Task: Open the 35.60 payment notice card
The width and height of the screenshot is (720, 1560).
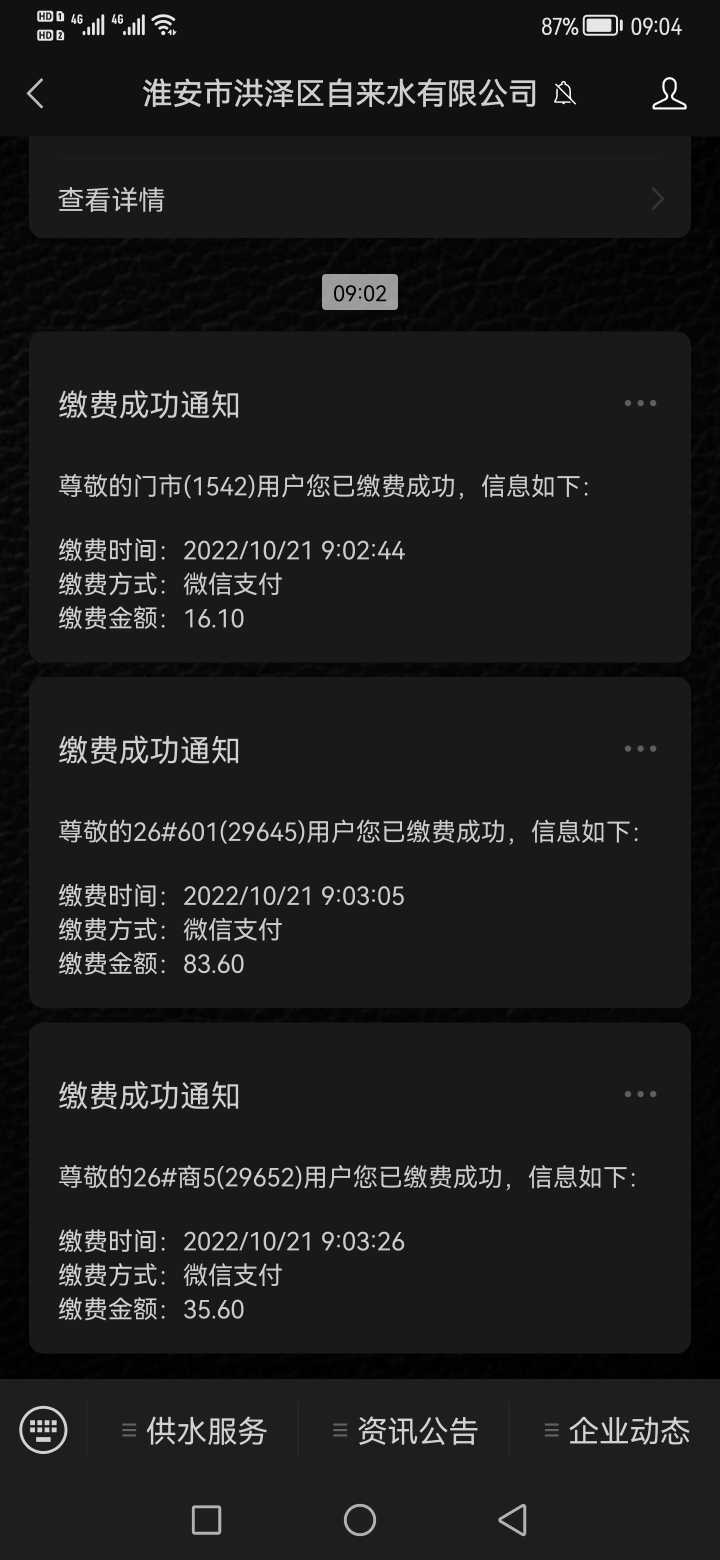Action: pyautogui.click(x=360, y=1188)
